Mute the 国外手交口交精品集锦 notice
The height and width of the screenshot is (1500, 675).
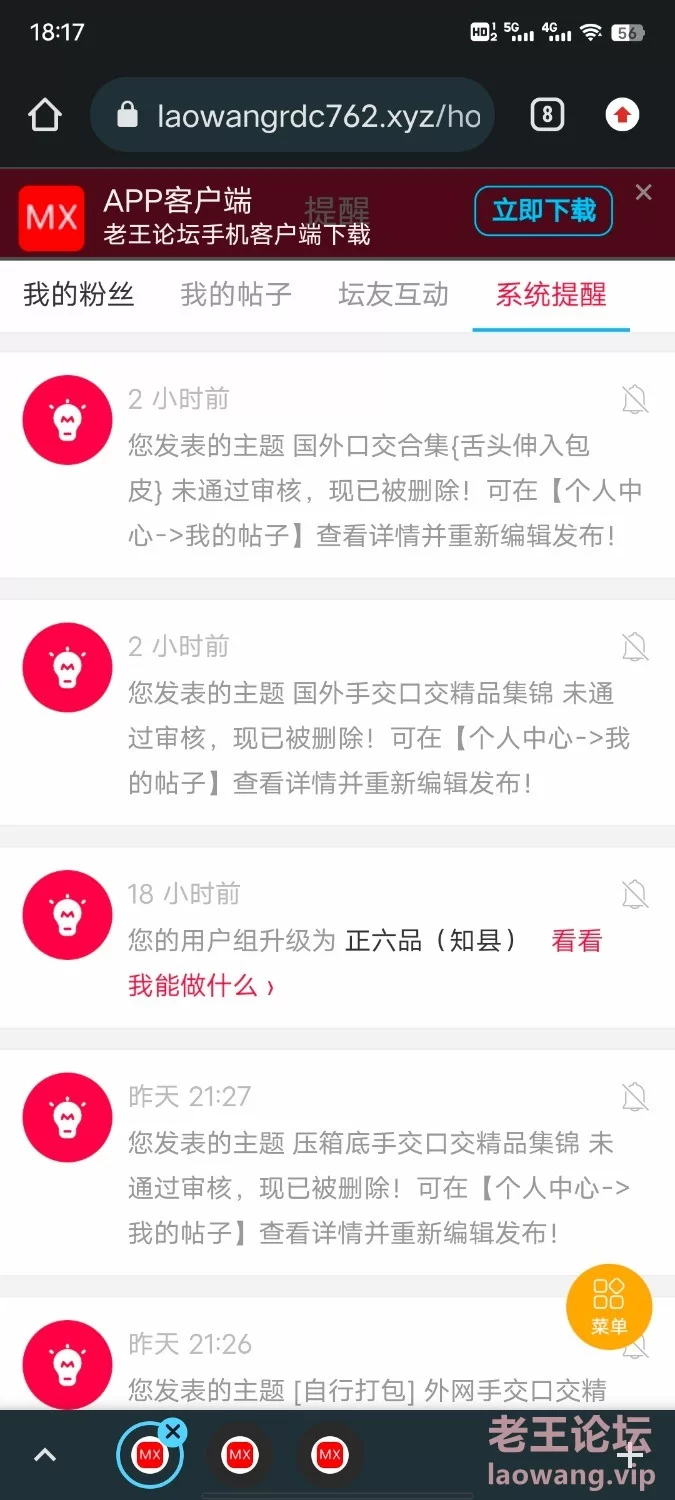(x=635, y=647)
